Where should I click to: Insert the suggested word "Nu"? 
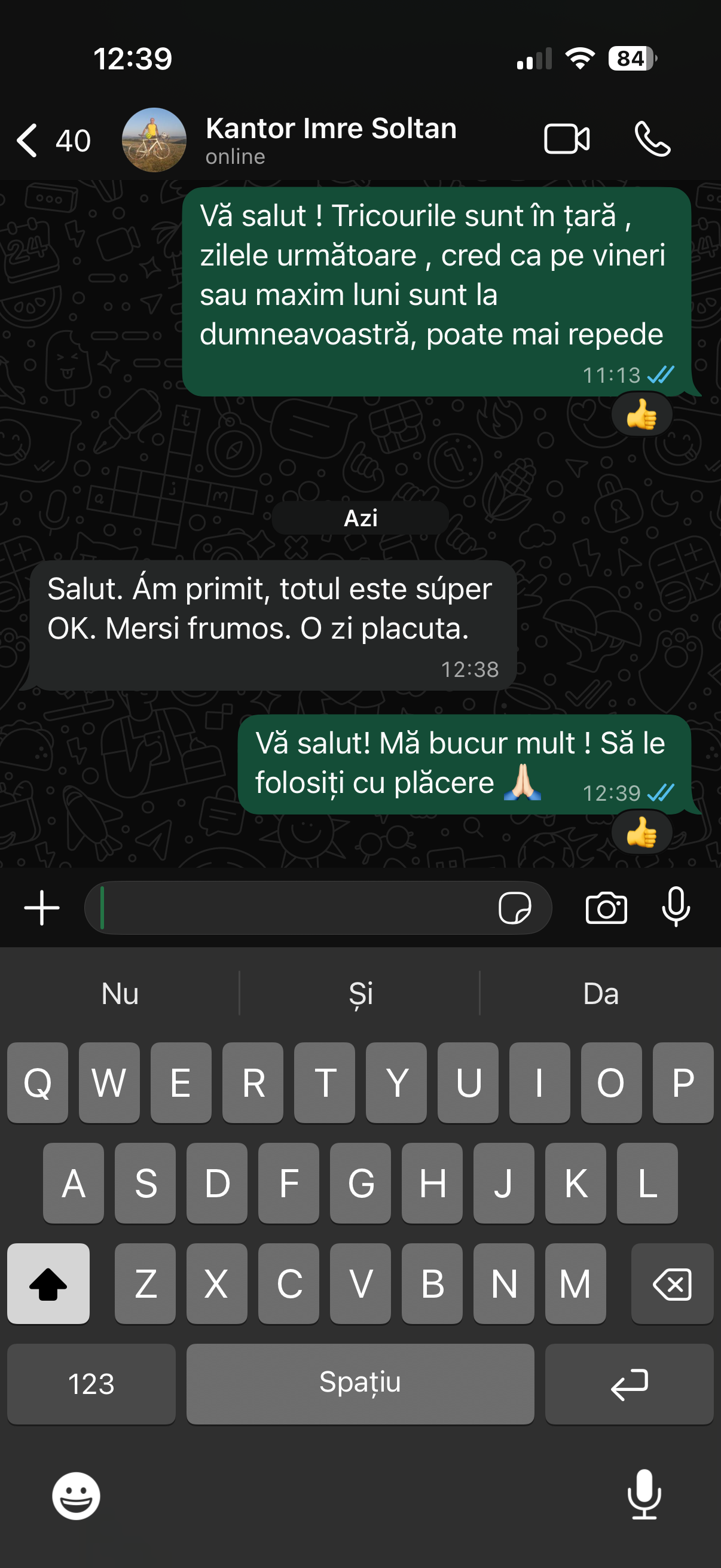tap(120, 993)
